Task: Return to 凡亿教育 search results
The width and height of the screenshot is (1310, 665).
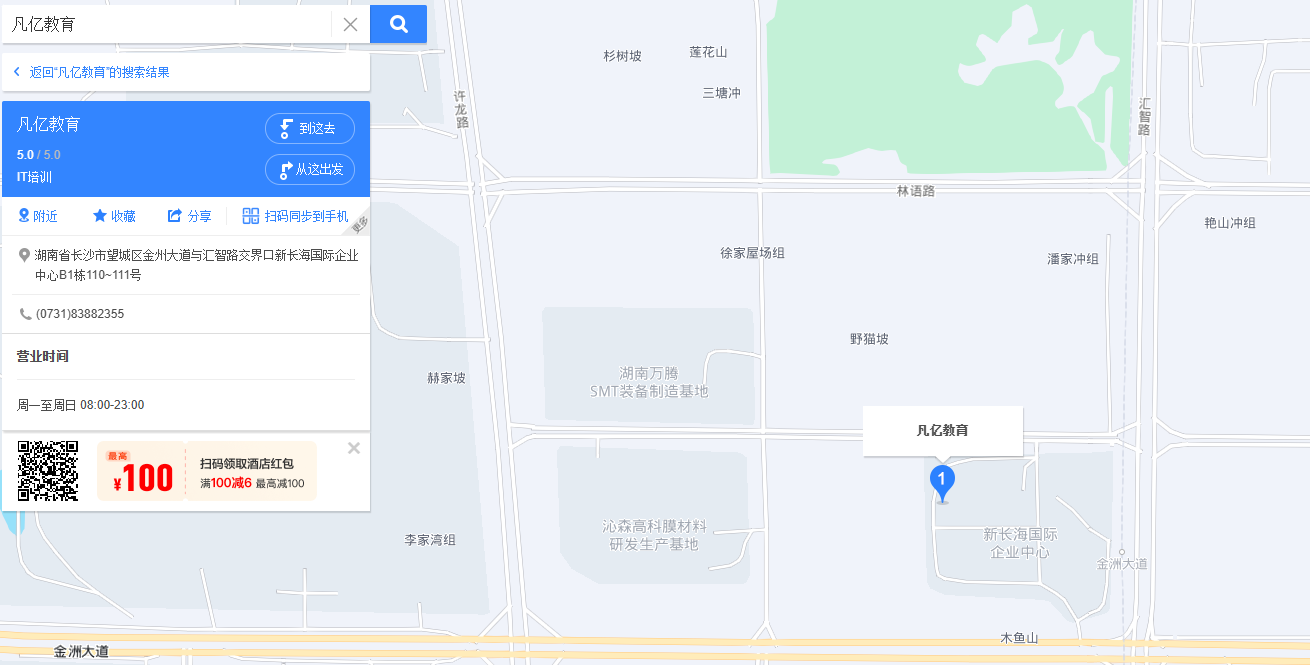Action: tap(98, 72)
